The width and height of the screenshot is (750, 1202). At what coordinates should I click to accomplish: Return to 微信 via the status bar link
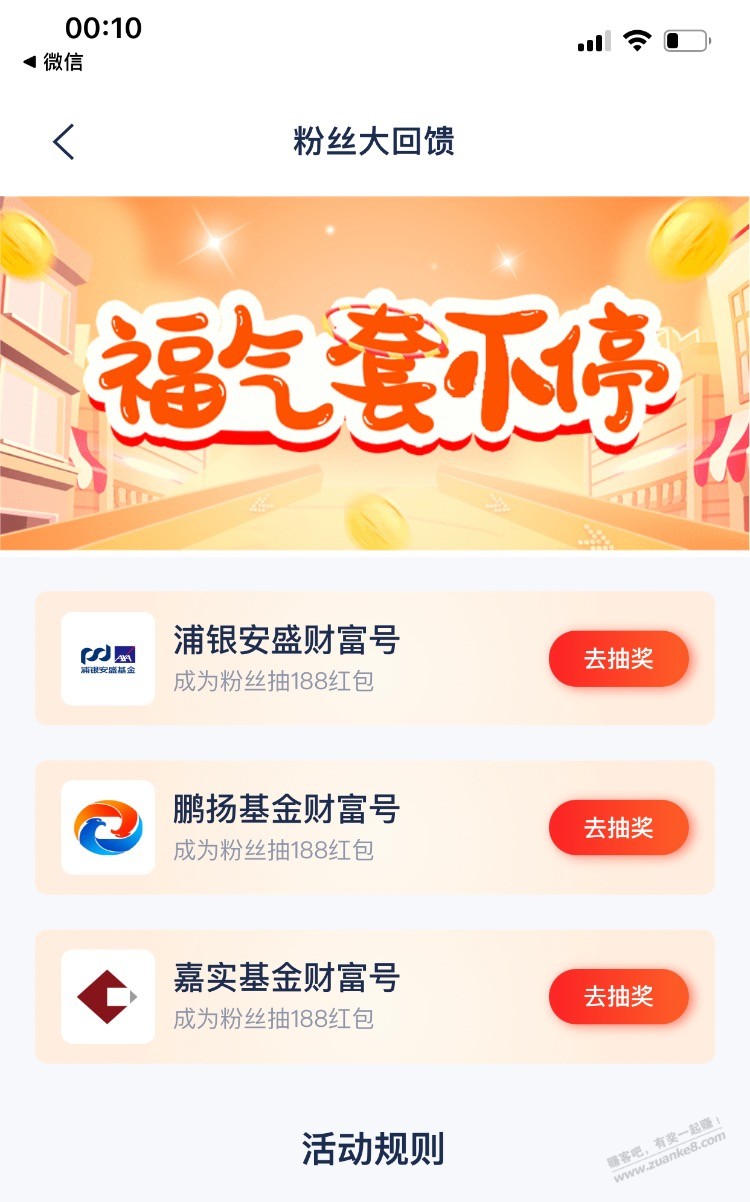pos(54,62)
